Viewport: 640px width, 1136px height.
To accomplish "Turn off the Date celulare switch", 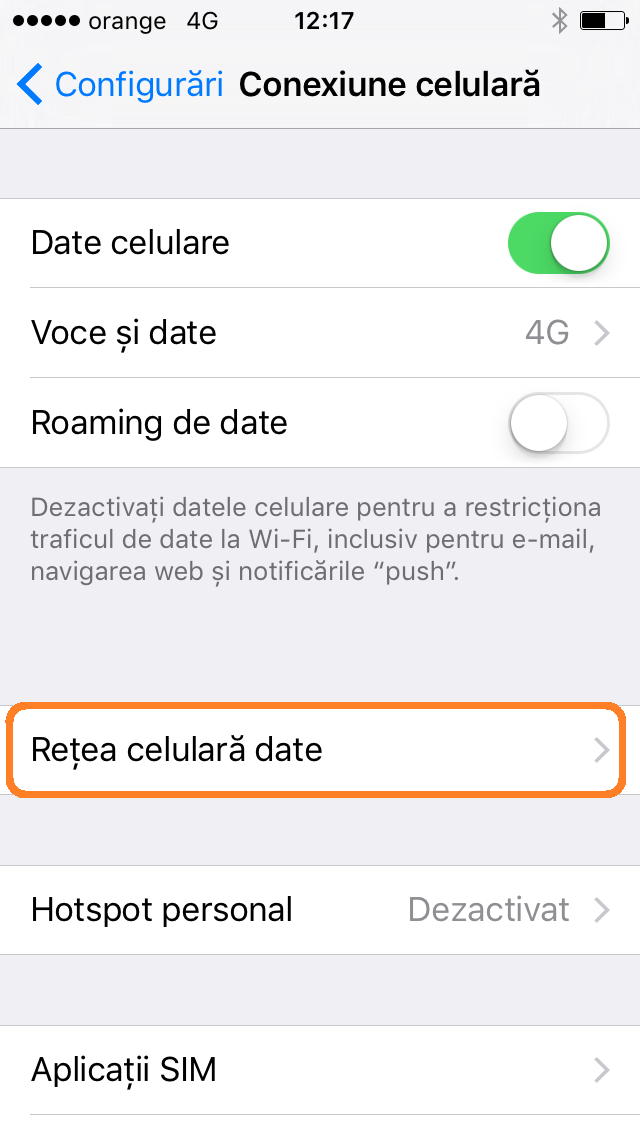I will click(559, 243).
